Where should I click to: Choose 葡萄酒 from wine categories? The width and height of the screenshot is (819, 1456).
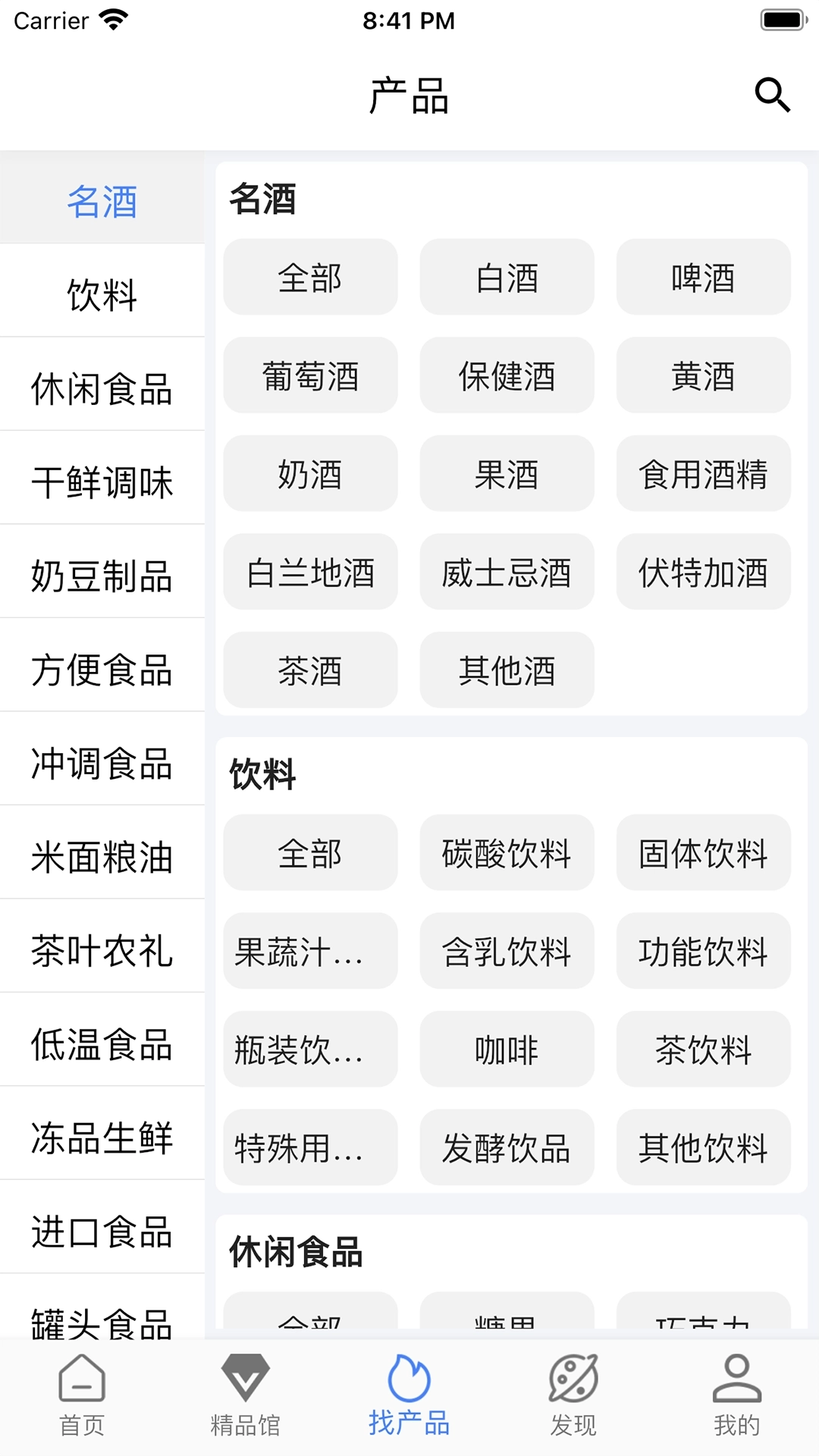(309, 375)
